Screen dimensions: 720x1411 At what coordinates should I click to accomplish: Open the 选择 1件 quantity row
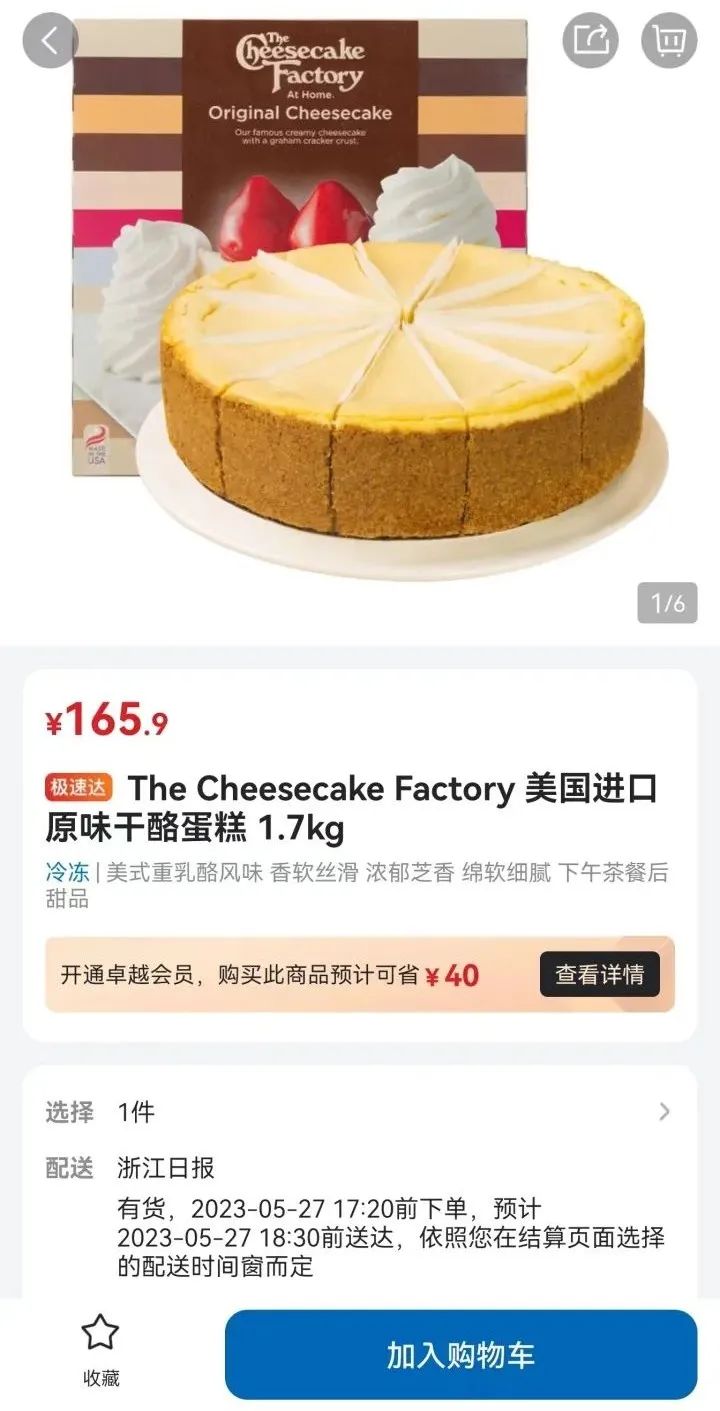click(x=359, y=1112)
